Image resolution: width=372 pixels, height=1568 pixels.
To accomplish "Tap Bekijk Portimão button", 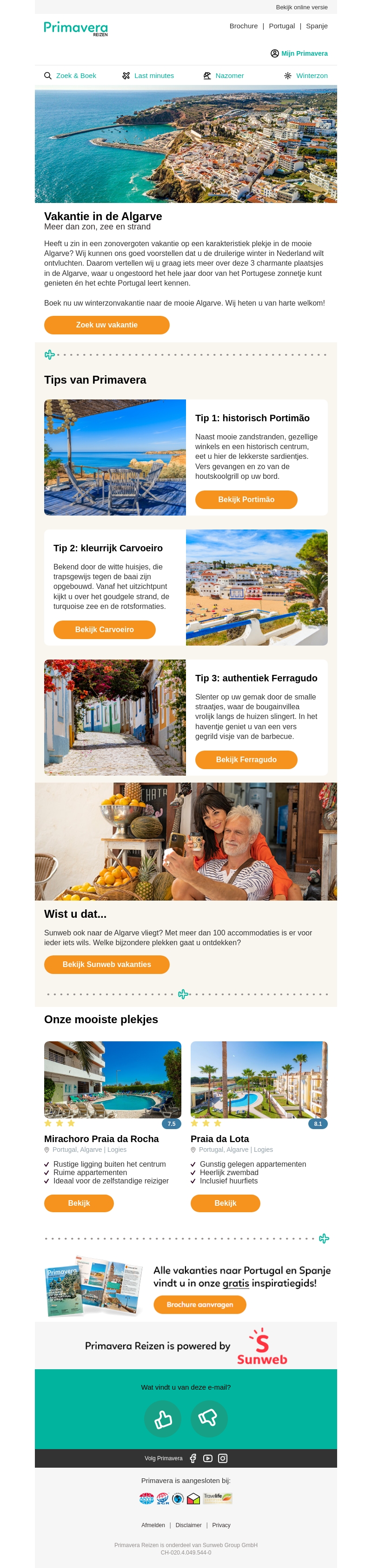I will click(246, 500).
